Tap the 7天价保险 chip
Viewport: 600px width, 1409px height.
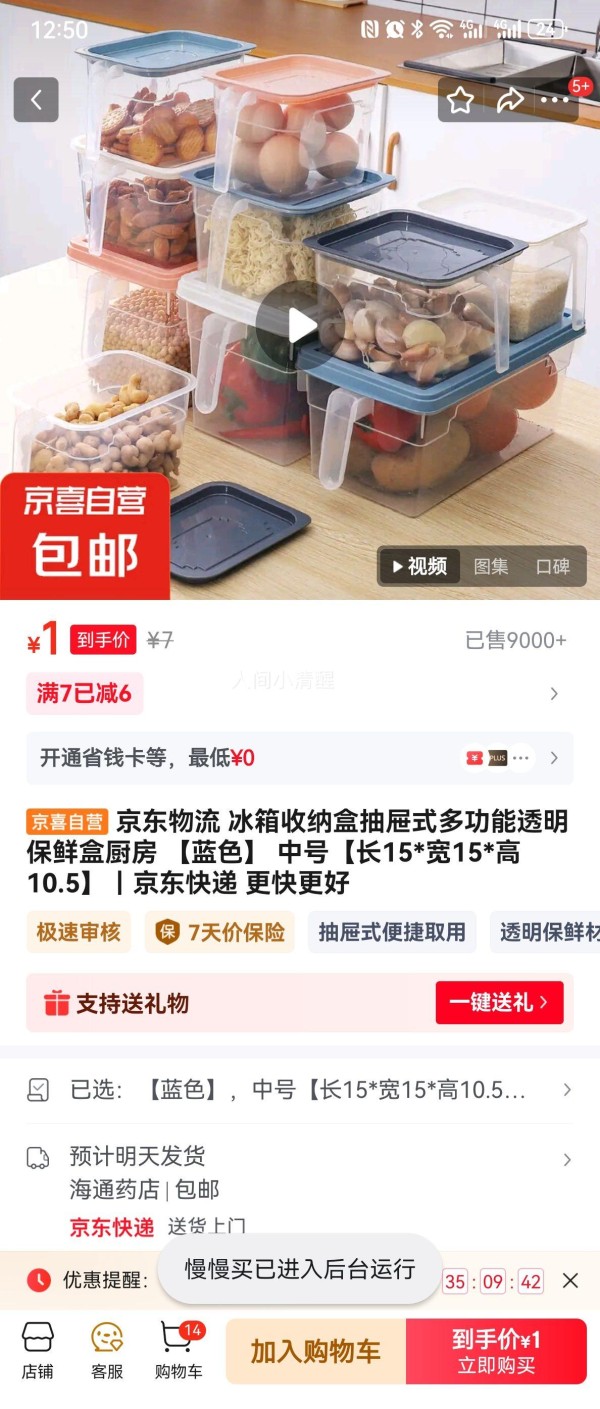221,932
